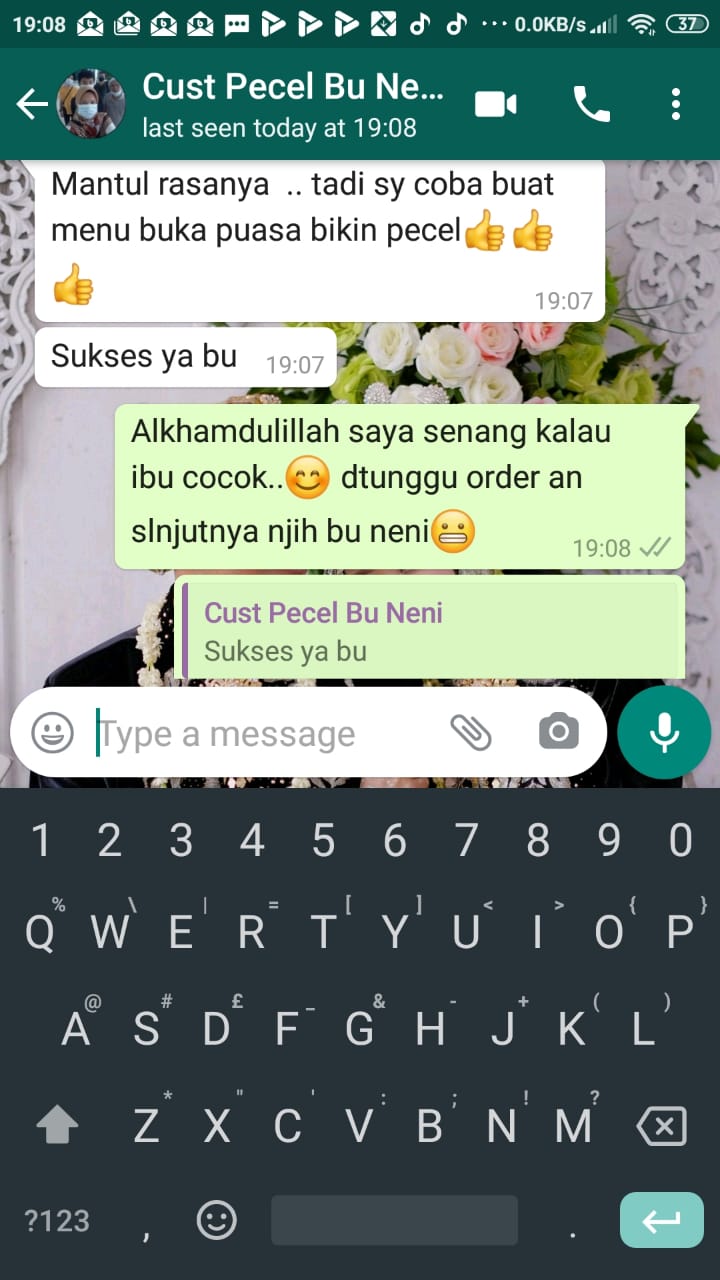This screenshot has width=720, height=1280.
Task: Start a video call with Bu Neni
Action: click(x=496, y=104)
